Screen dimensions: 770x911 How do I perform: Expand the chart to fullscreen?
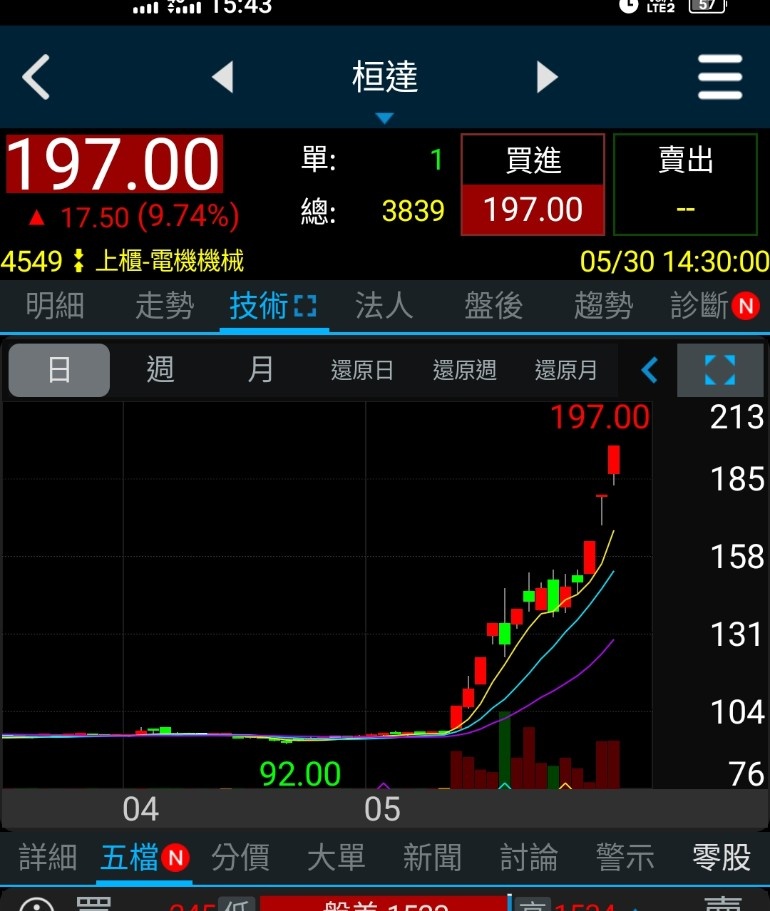pos(719,370)
